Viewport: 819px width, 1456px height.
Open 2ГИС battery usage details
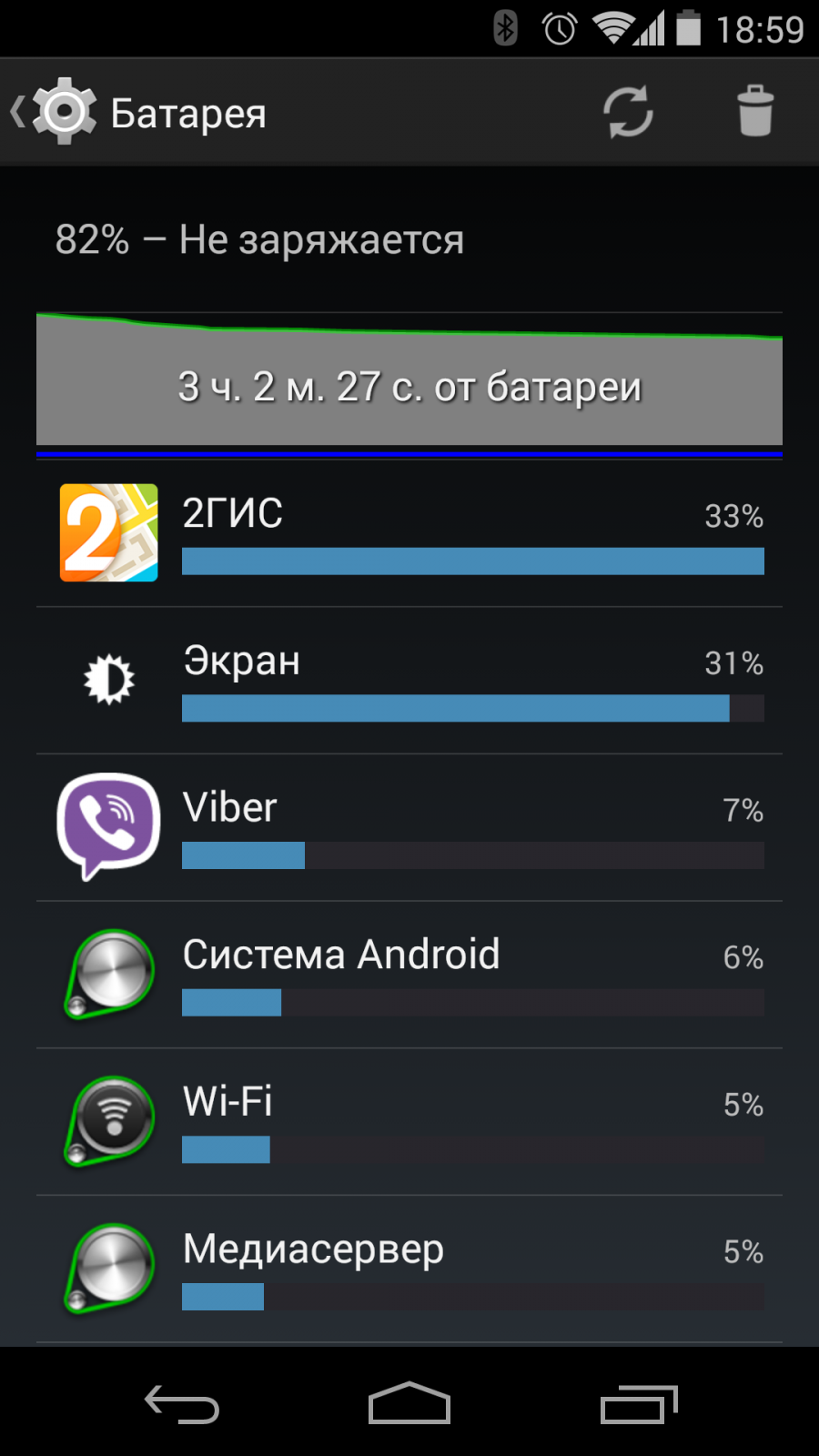(409, 533)
